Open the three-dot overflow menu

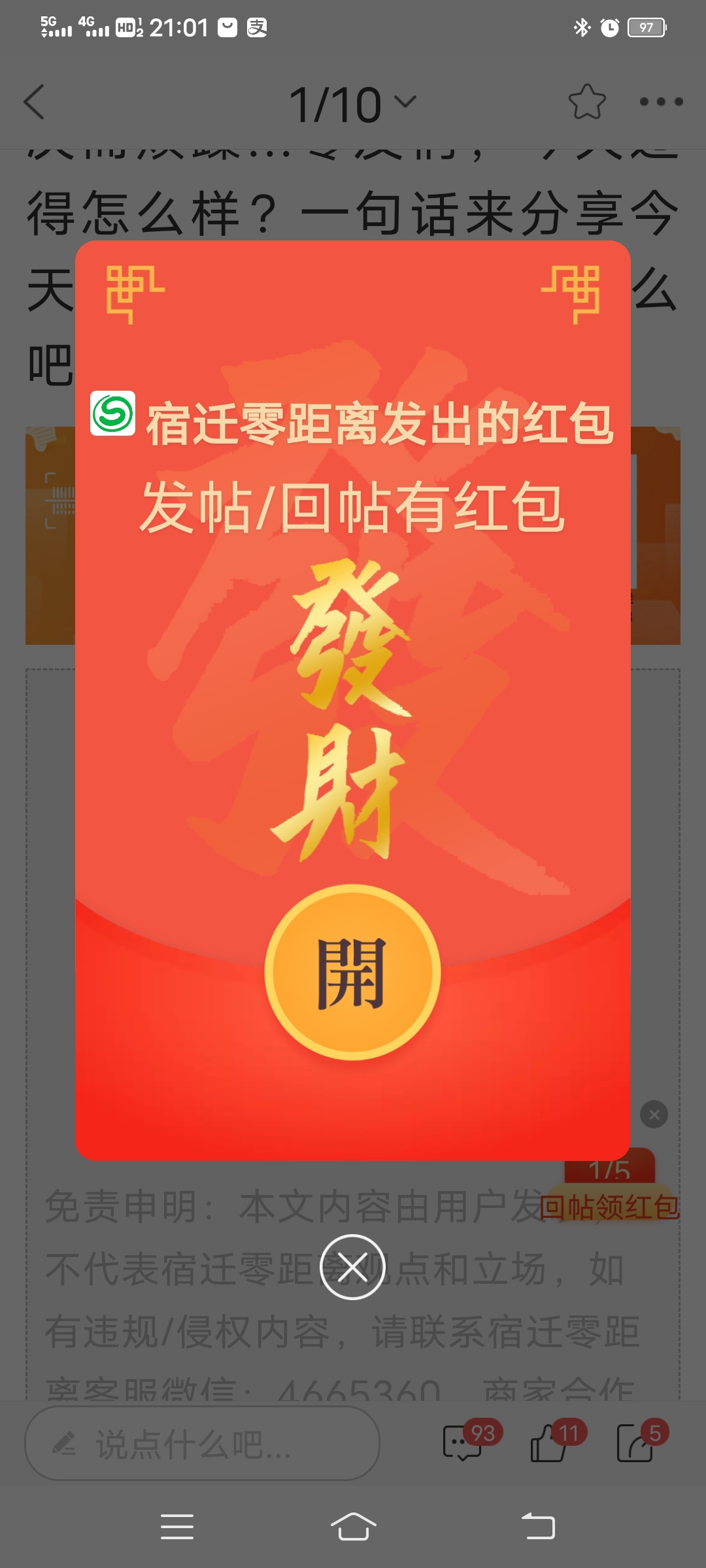661,102
